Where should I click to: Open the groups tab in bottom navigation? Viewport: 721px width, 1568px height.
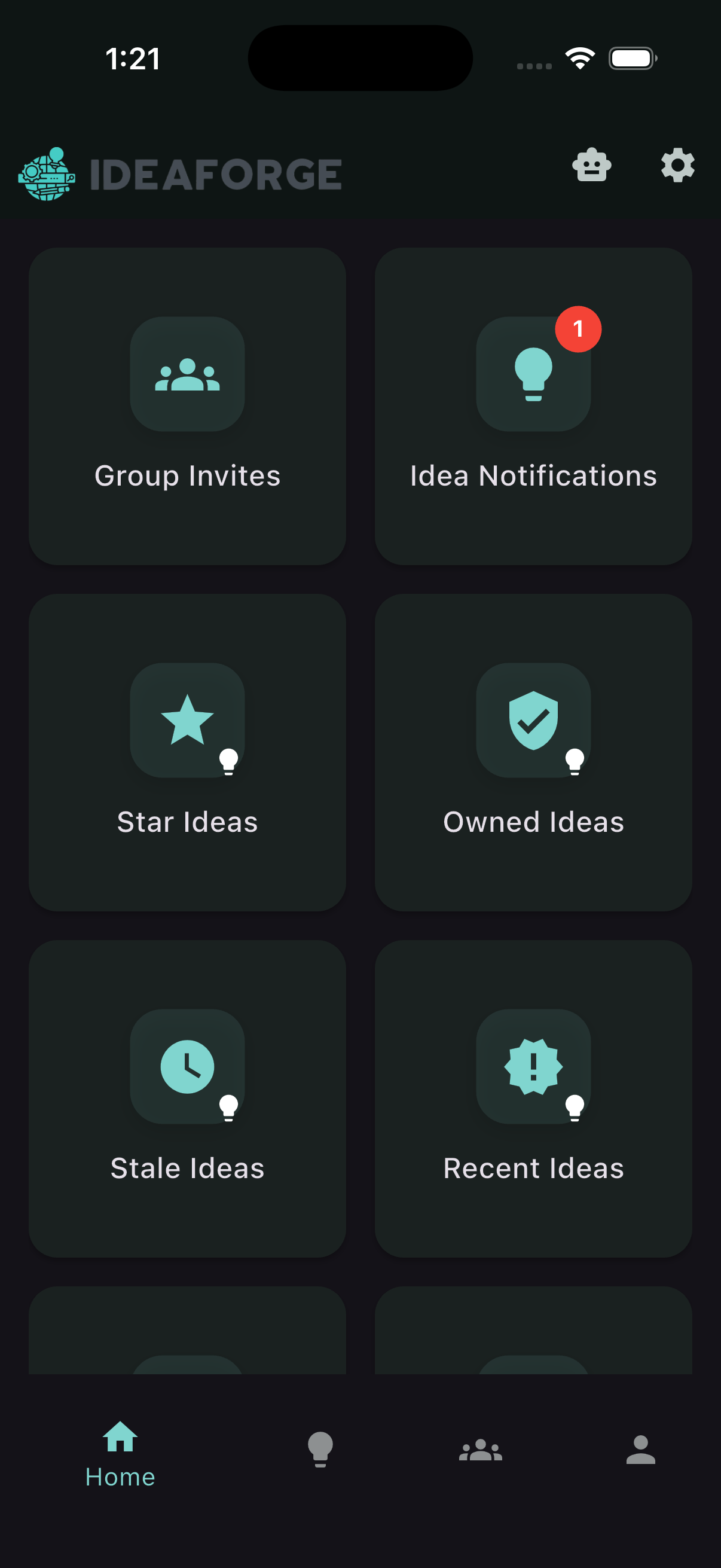[x=481, y=1451]
